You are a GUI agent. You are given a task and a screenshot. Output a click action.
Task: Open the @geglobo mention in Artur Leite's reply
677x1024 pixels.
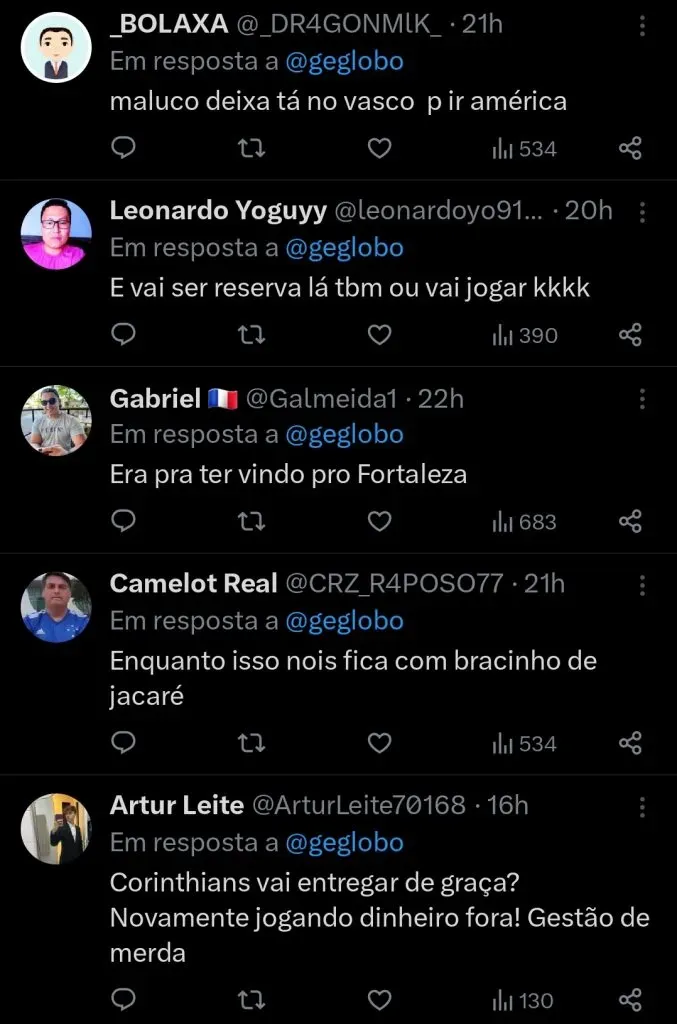pyautogui.click(x=344, y=843)
